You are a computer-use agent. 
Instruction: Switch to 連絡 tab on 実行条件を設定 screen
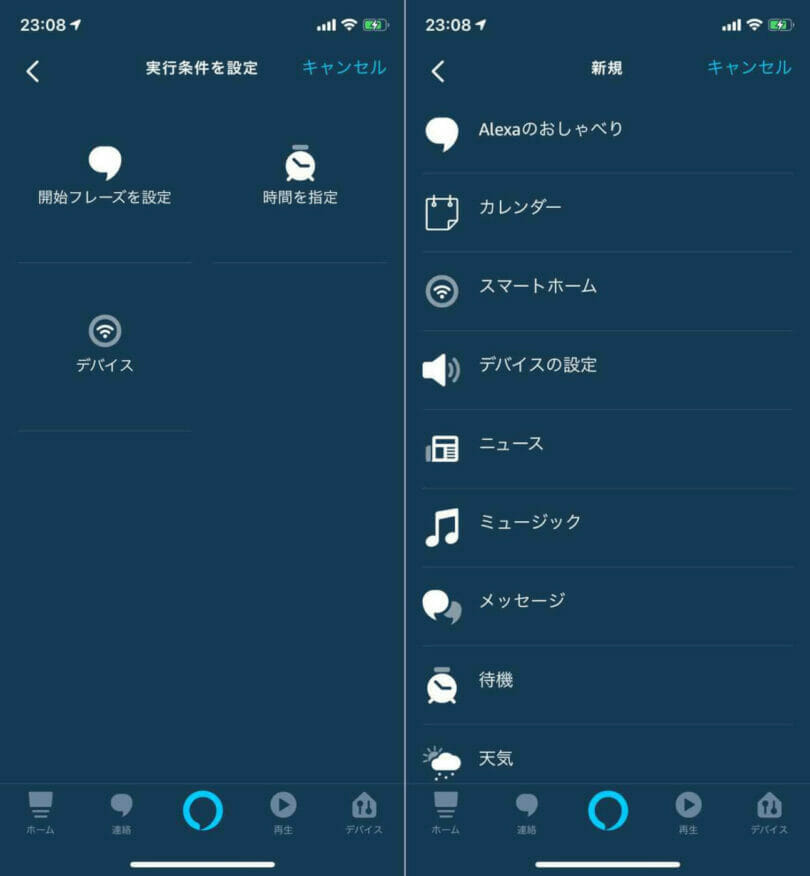pyautogui.click(x=121, y=812)
